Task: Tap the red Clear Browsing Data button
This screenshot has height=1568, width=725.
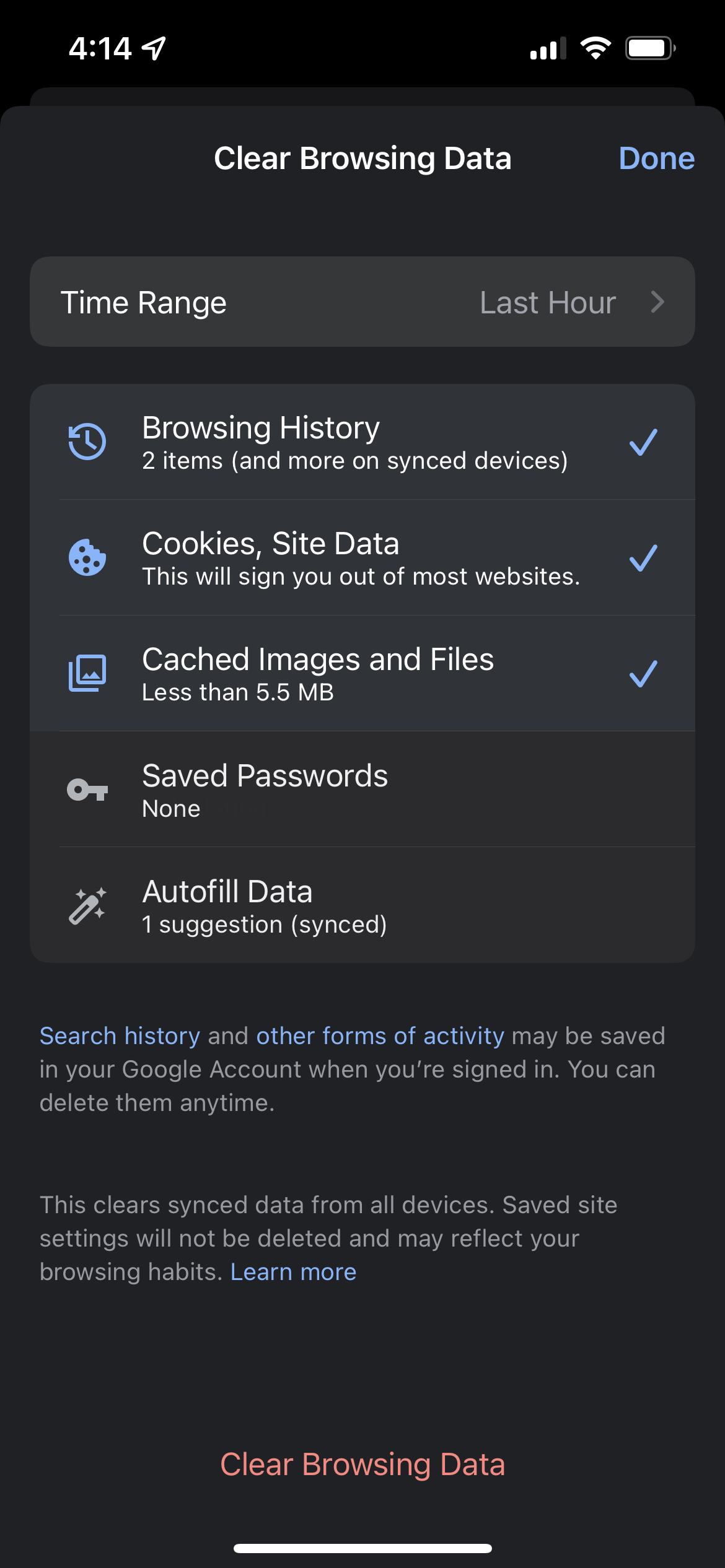Action: 362,1465
